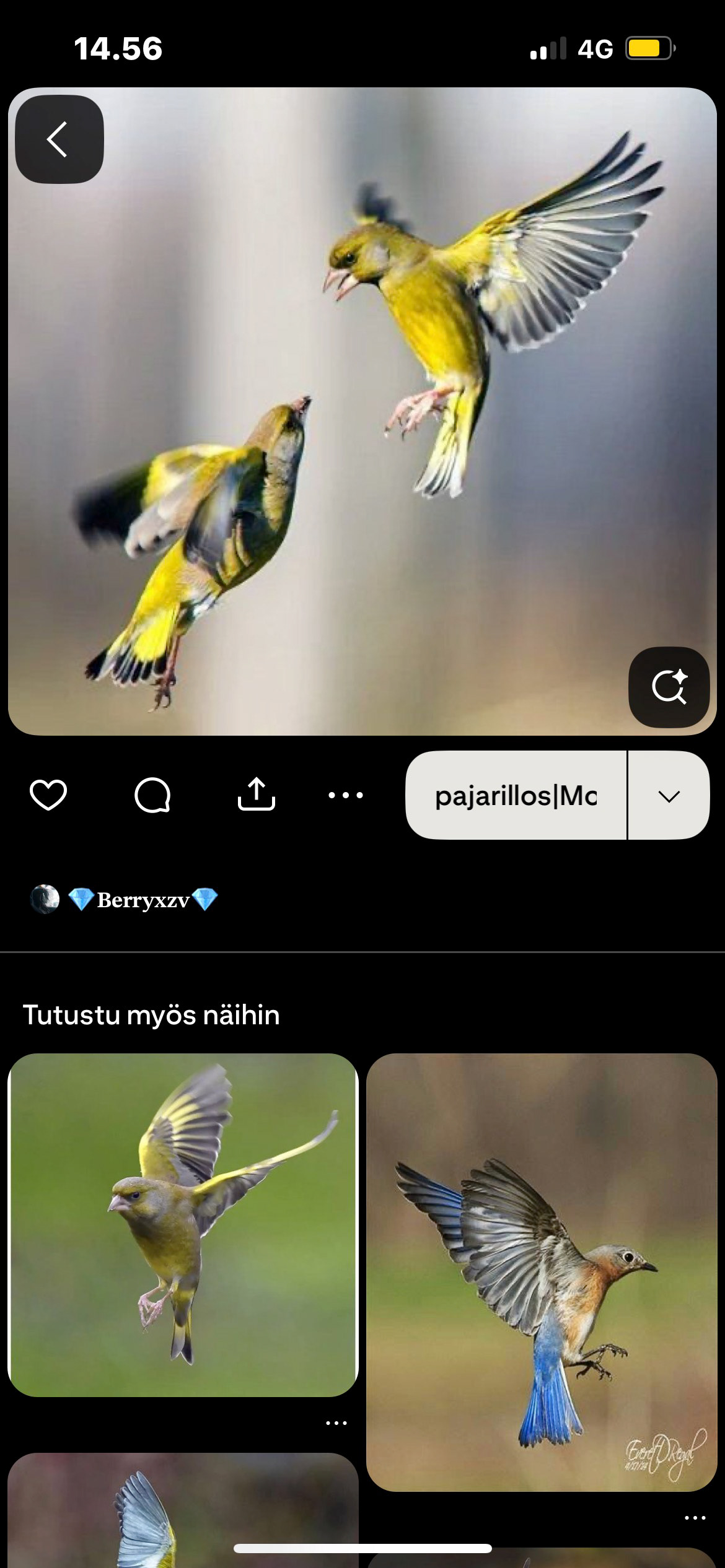Image resolution: width=725 pixels, height=1568 pixels.
Task: Open options under the greenfinch pin
Action: 336,1424
